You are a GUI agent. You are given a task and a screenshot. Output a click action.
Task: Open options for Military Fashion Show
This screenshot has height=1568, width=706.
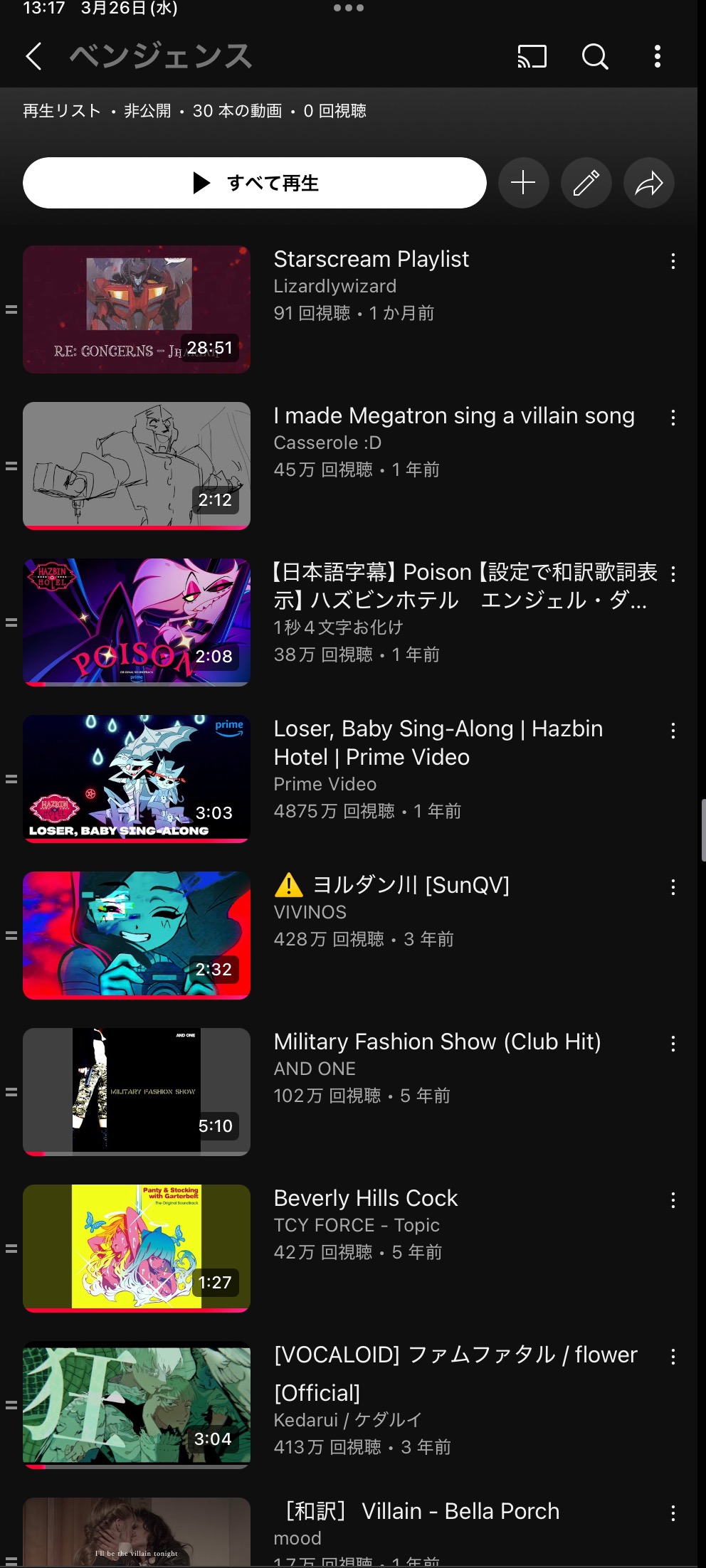(673, 1044)
